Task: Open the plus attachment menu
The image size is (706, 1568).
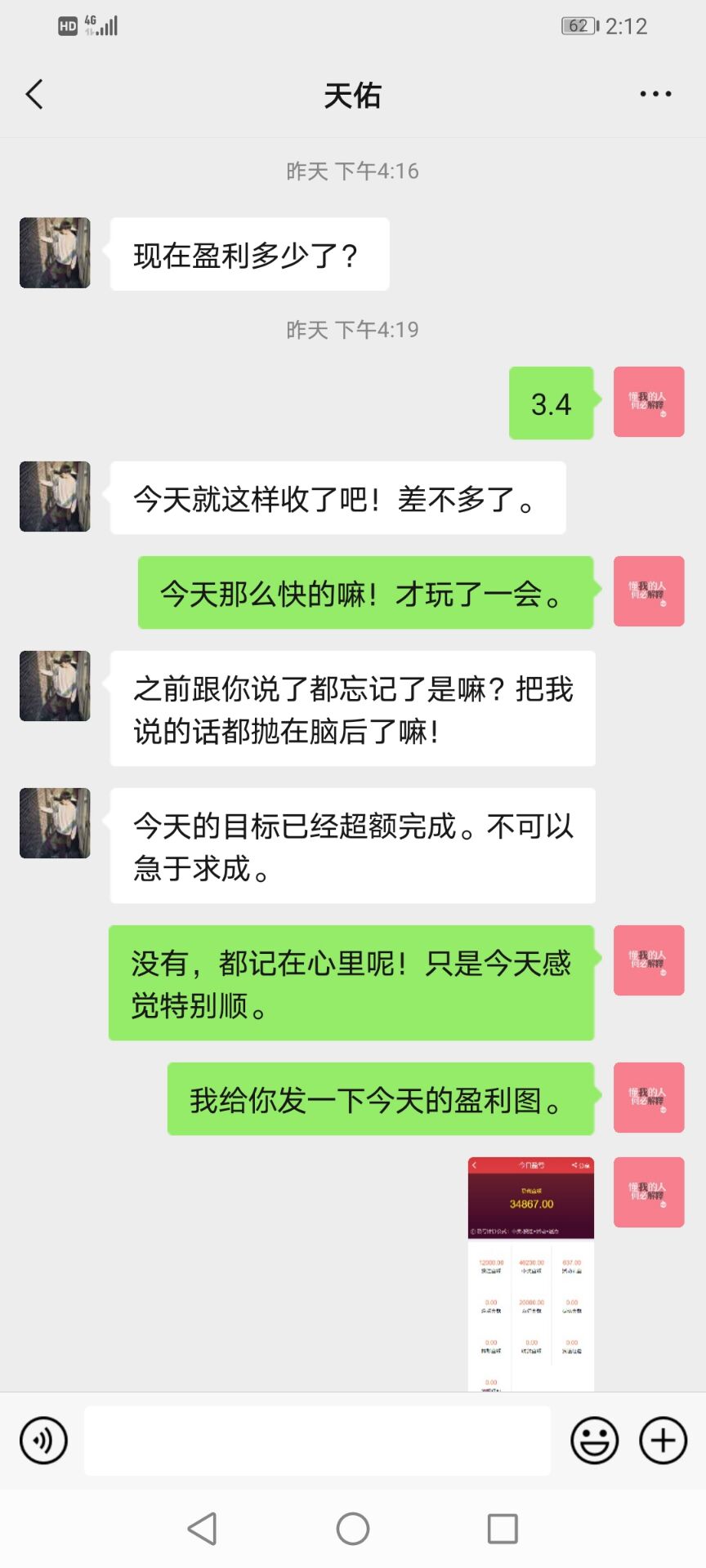Action: (x=663, y=1440)
